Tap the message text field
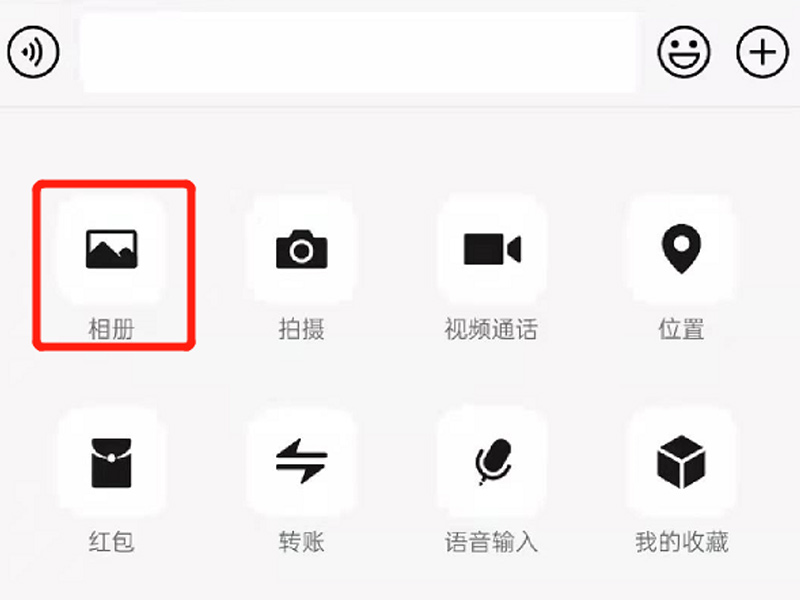The image size is (800, 600). 358,52
